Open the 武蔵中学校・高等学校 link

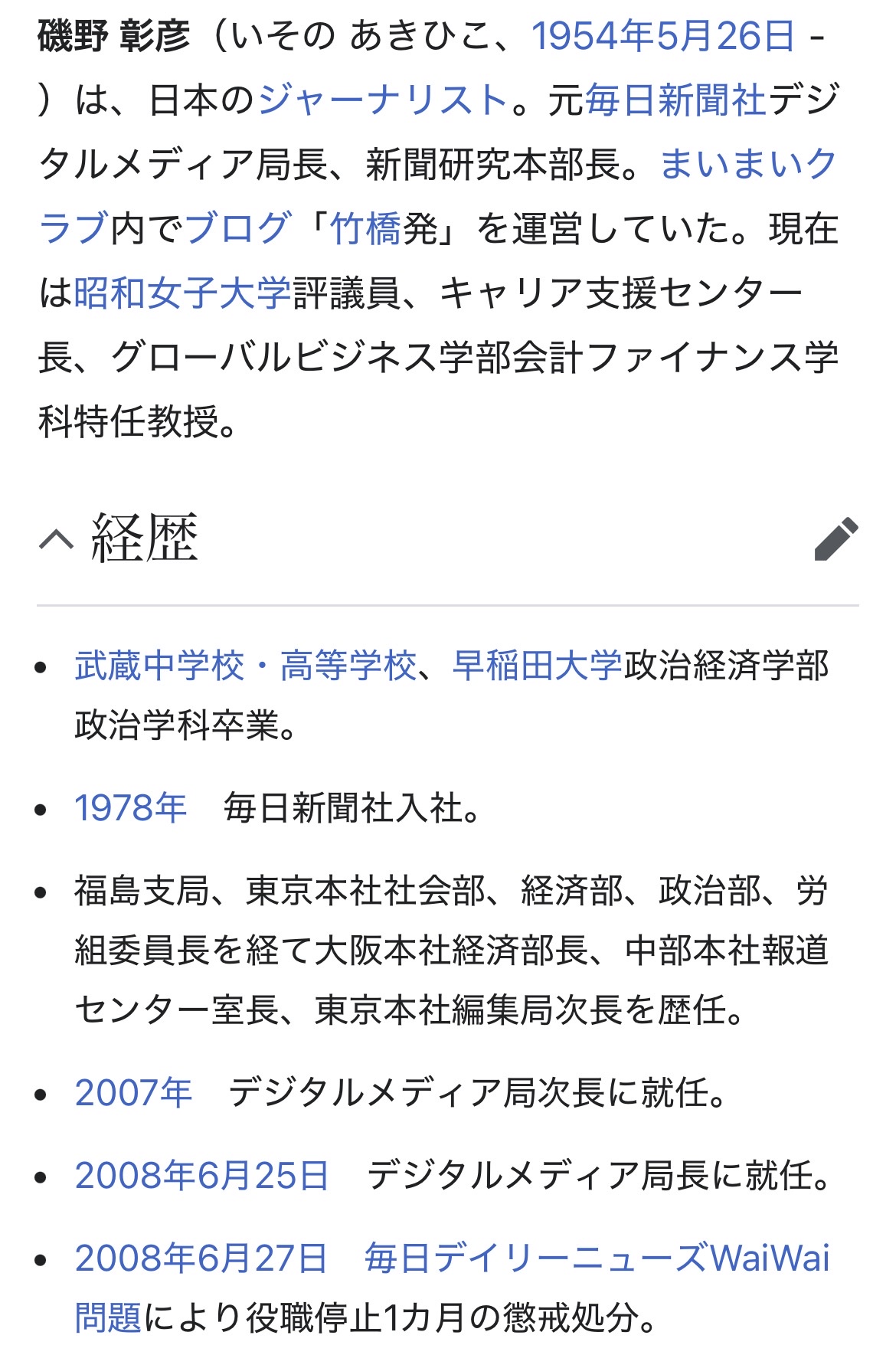point(245,666)
